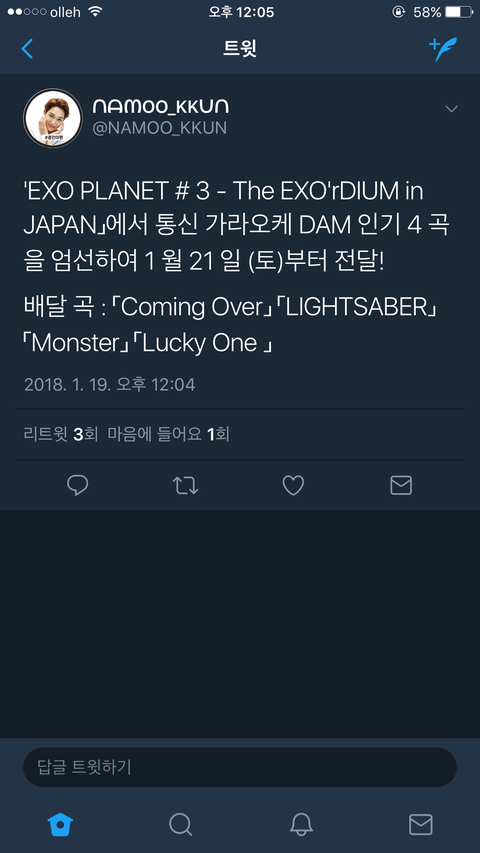The width and height of the screenshot is (480, 853).
Task: Open NAMOO_KKUN's profile picture
Action: click(53, 118)
